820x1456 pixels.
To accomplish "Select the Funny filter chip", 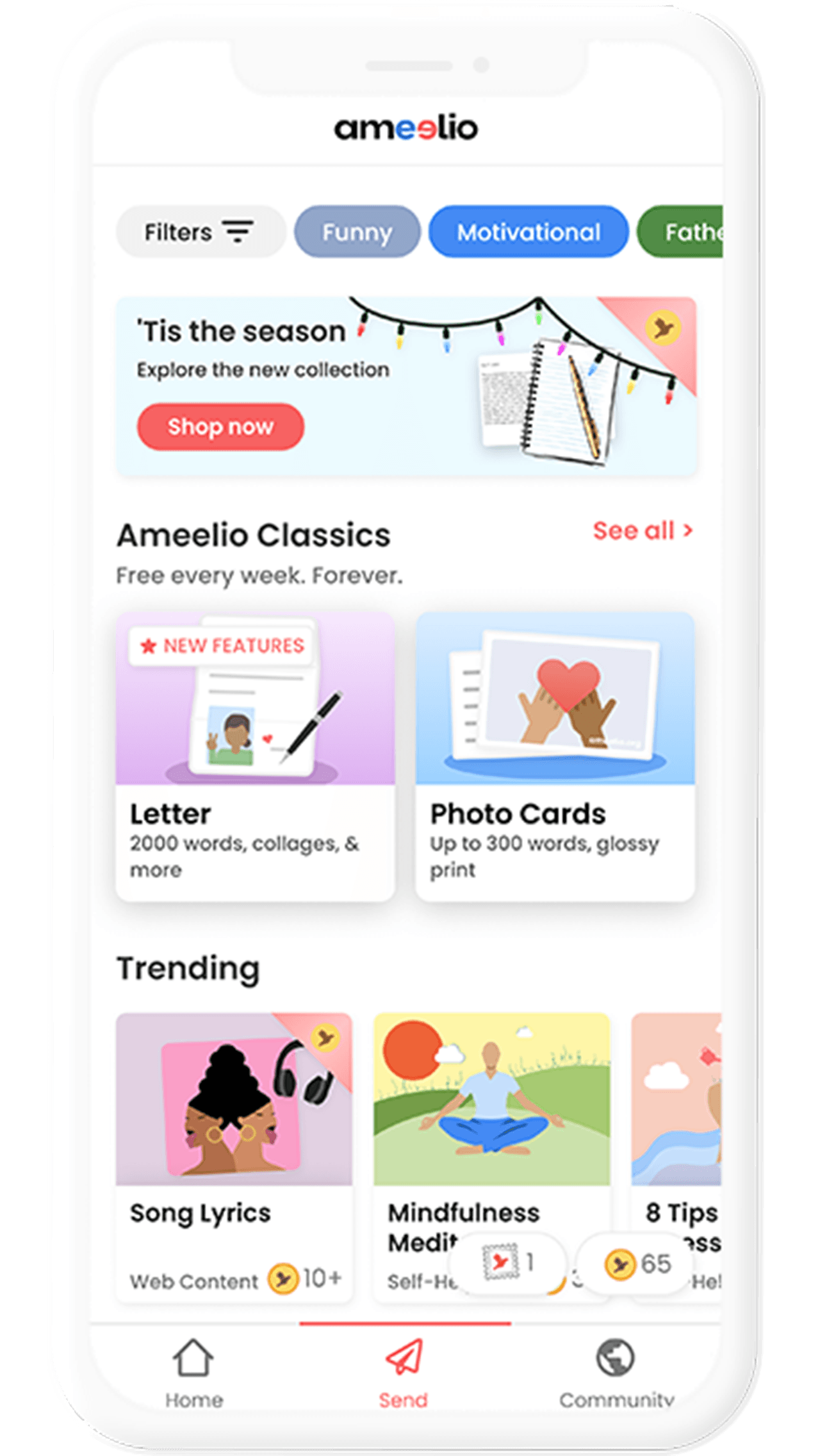I will pyautogui.click(x=357, y=232).
